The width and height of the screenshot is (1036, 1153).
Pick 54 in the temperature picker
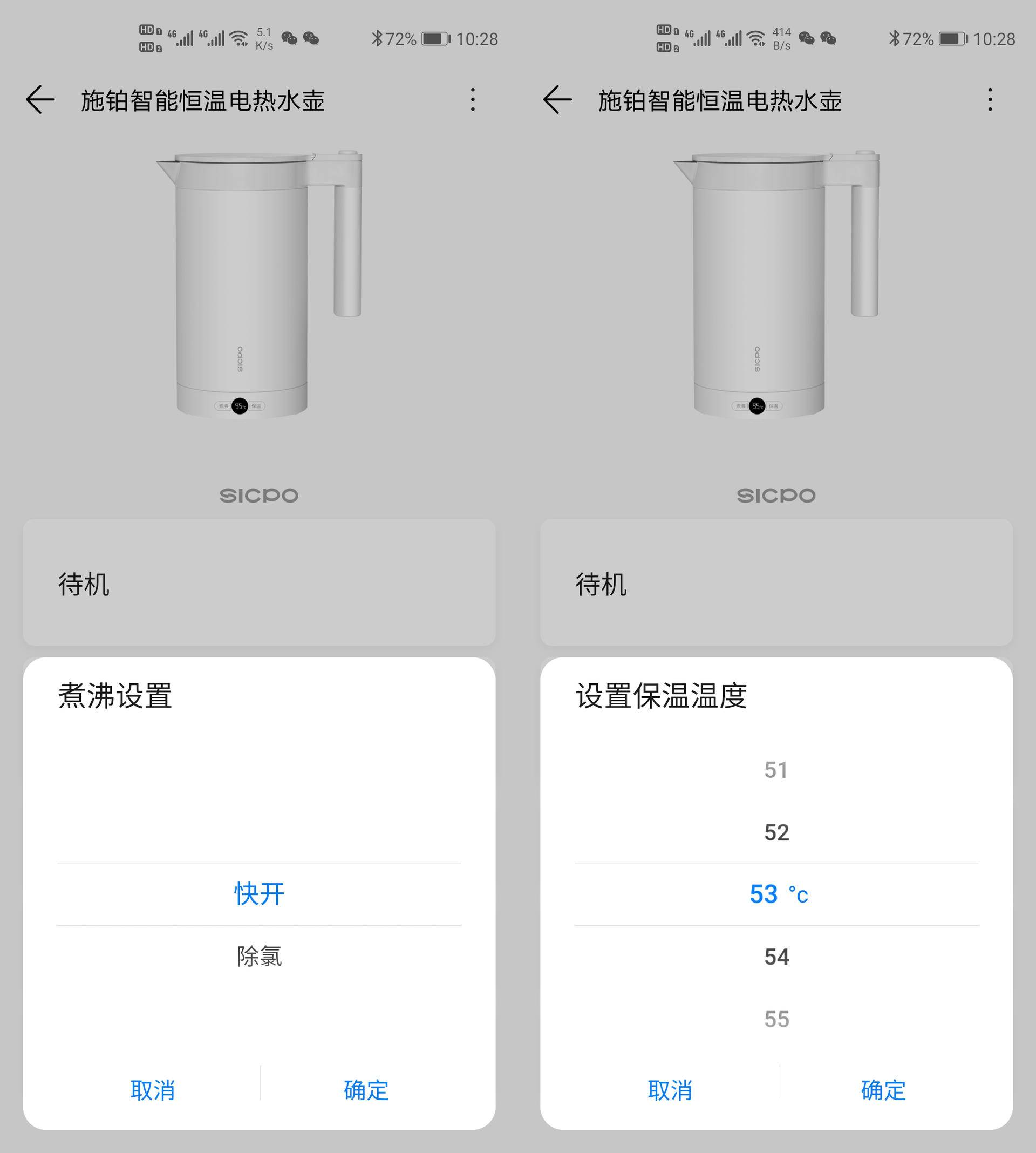tap(776, 957)
